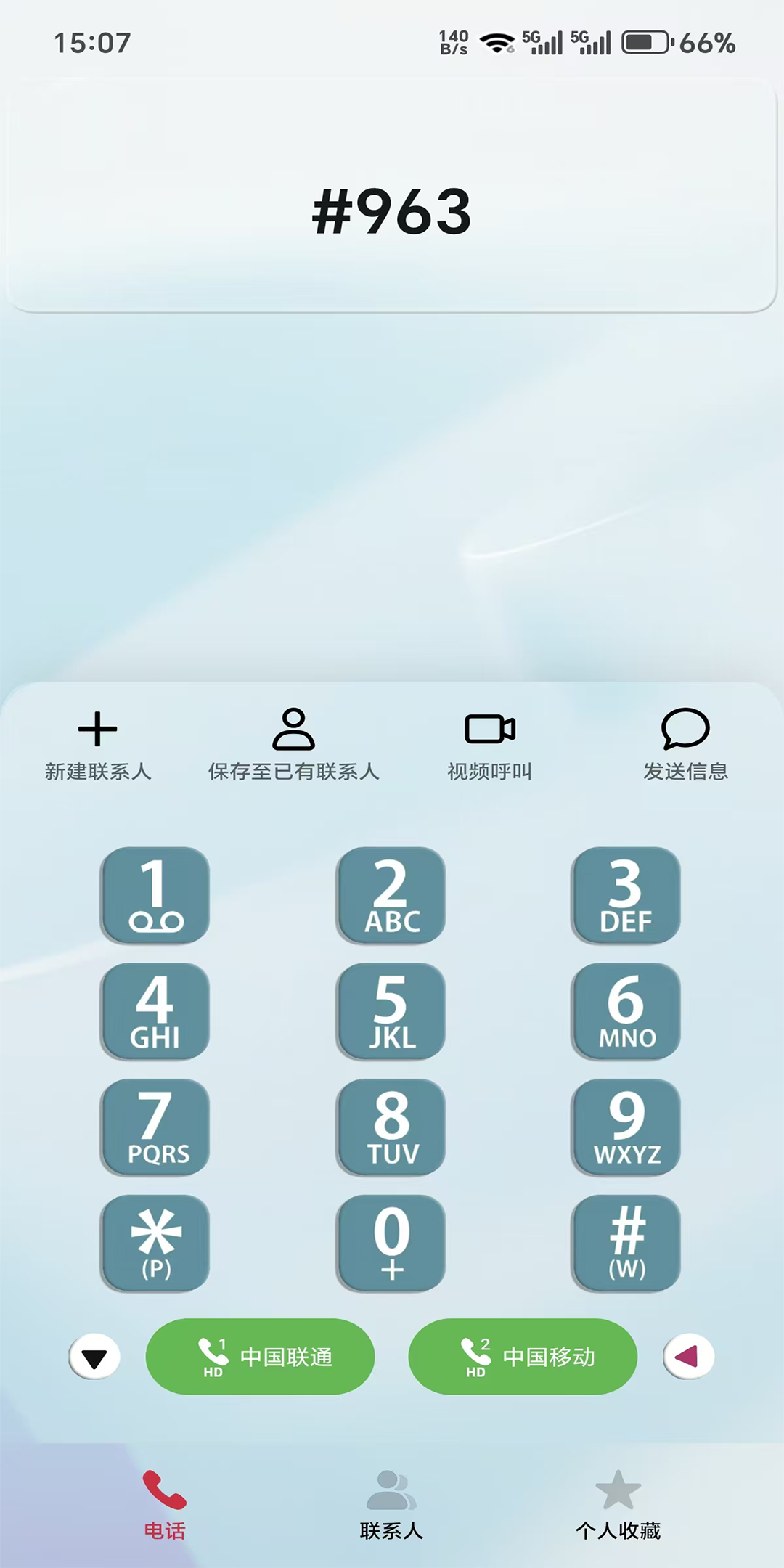The image size is (784, 1568).
Task: Call using 中国移动 SIM 2
Action: tap(523, 1356)
